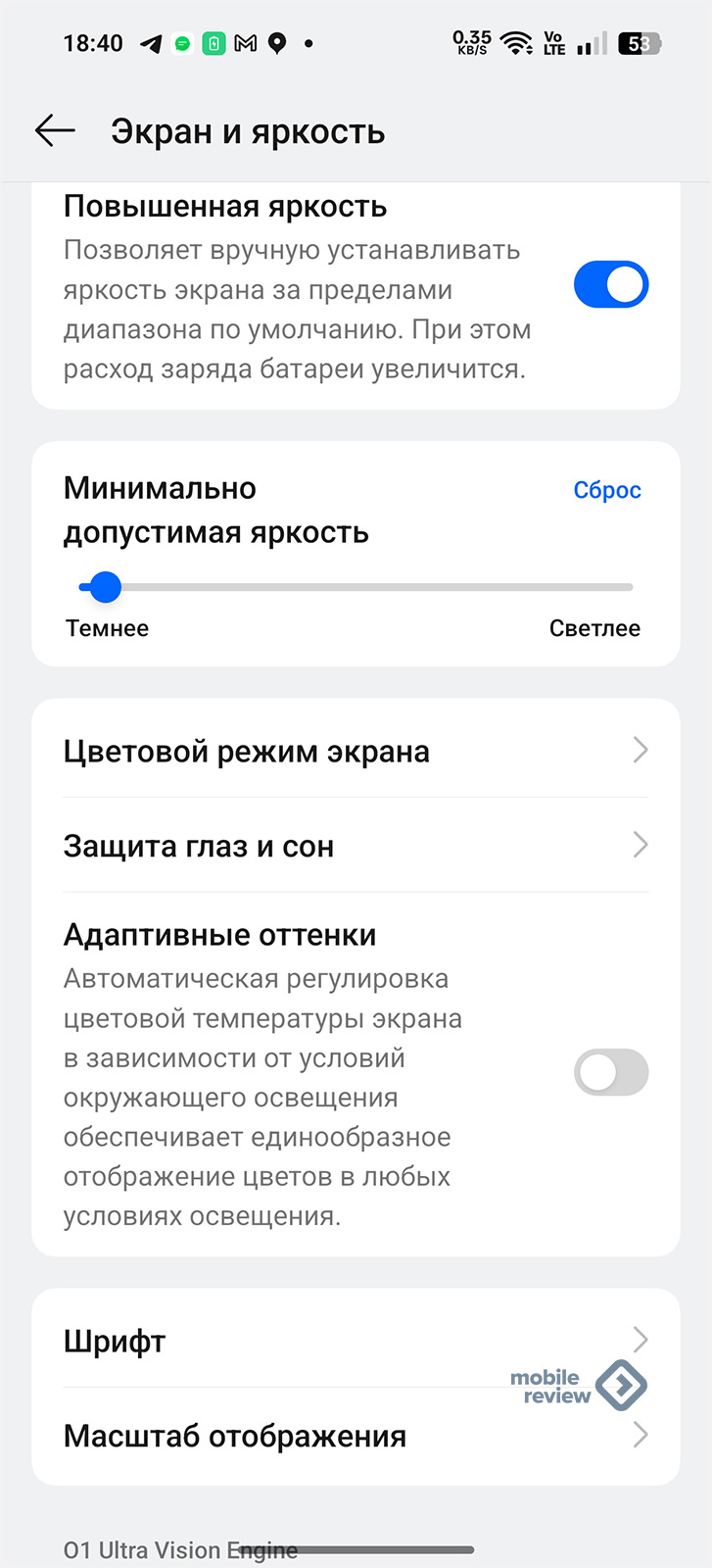Open Защита глаз и сон settings
Viewport: 712px width, 1568px height.
(356, 845)
